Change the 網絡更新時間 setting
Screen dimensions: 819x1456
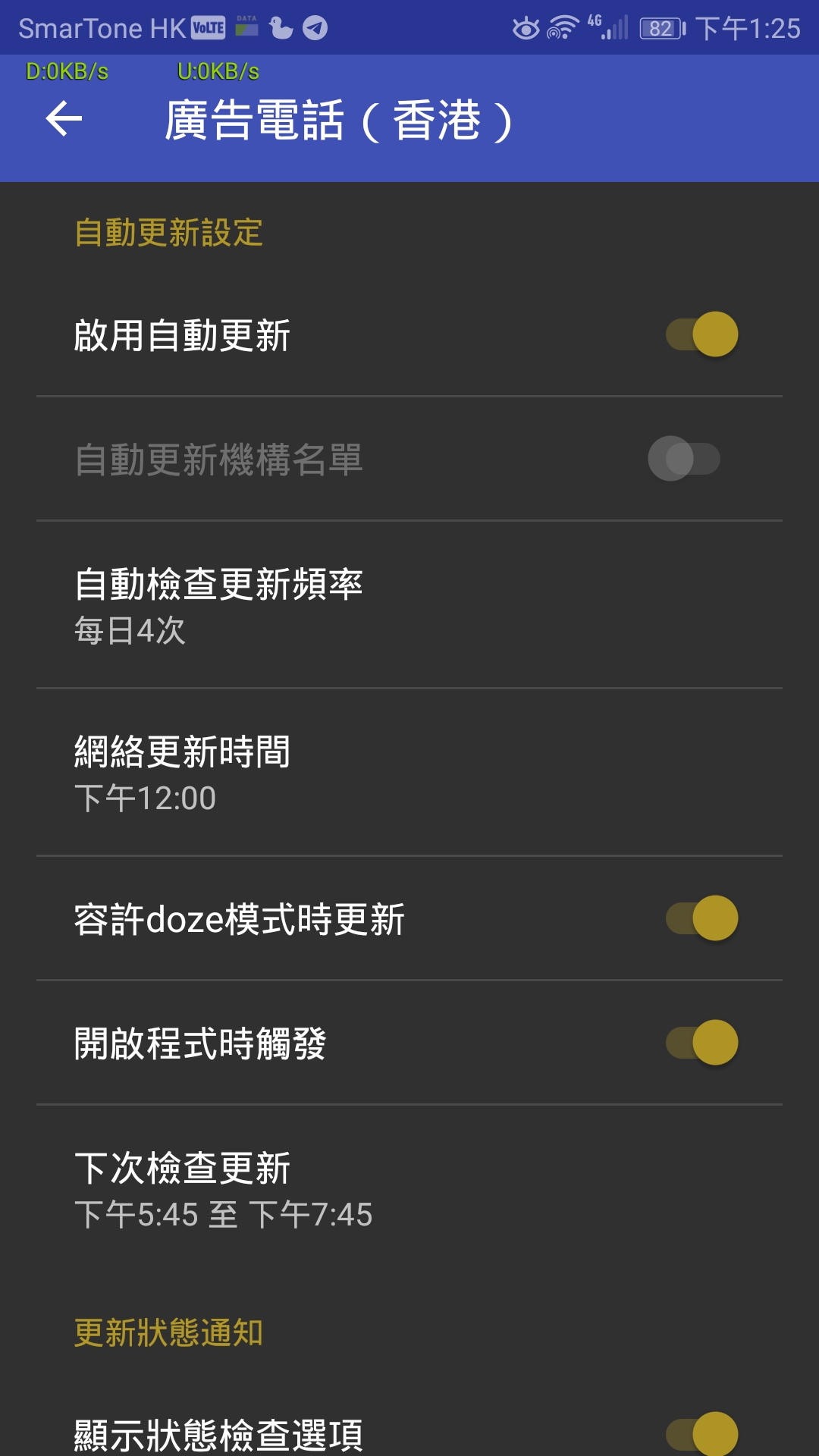[x=409, y=773]
